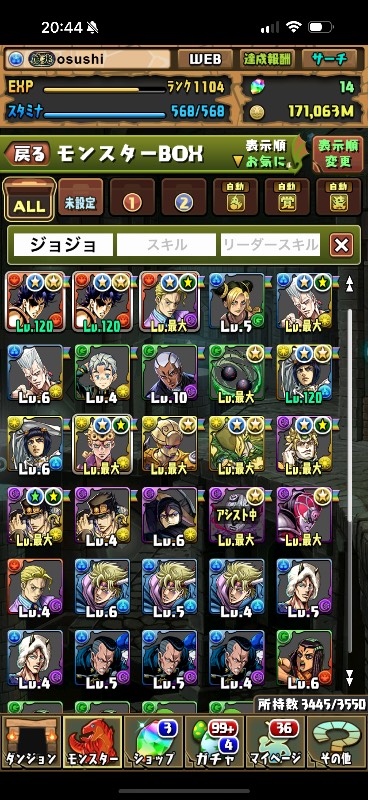Tap 表示順変更 to change sort order

tap(338, 154)
